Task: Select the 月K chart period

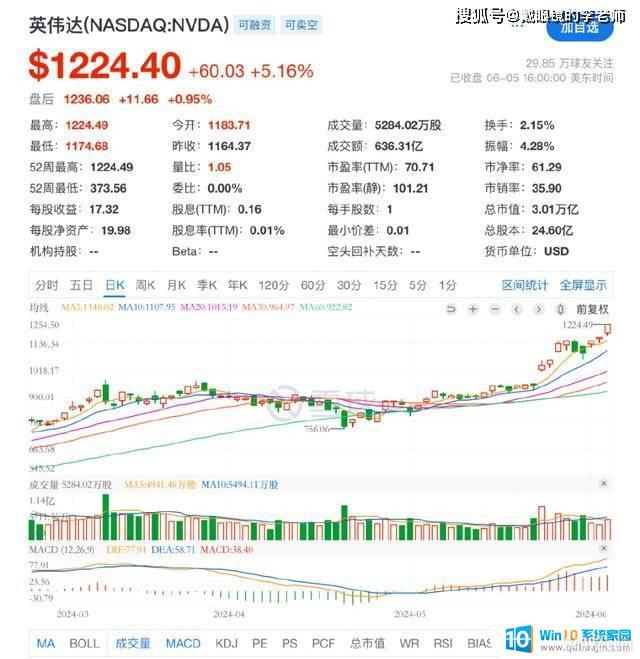Action: (177, 285)
